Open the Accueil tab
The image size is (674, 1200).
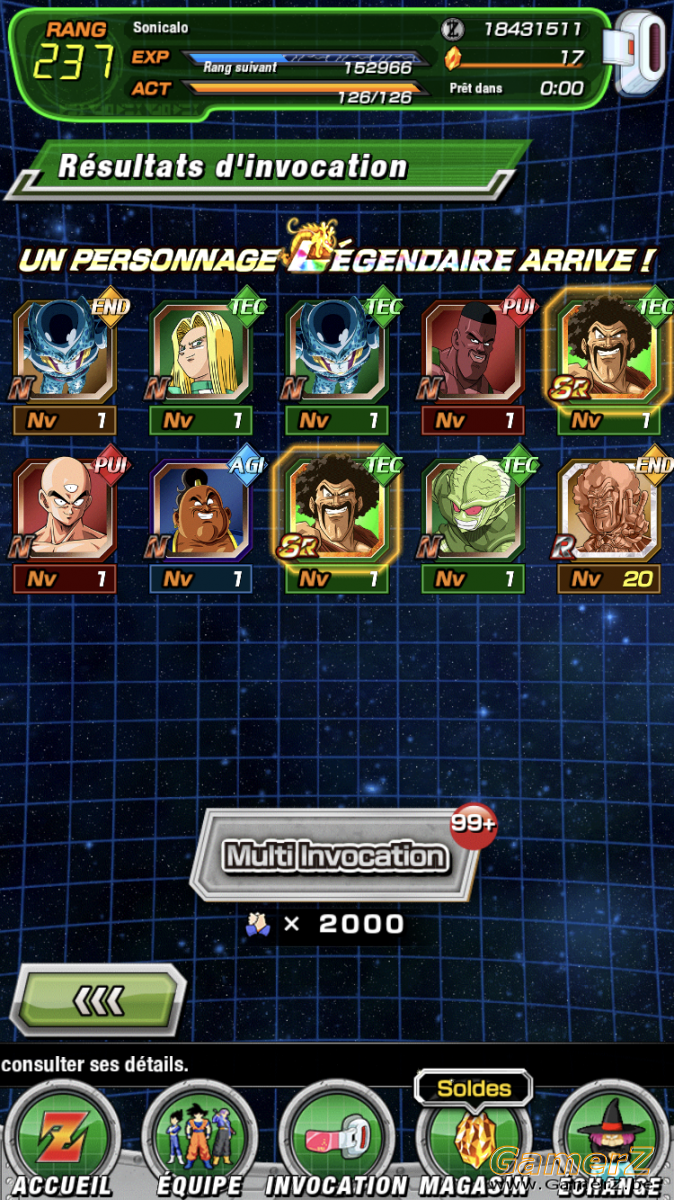point(62,1141)
